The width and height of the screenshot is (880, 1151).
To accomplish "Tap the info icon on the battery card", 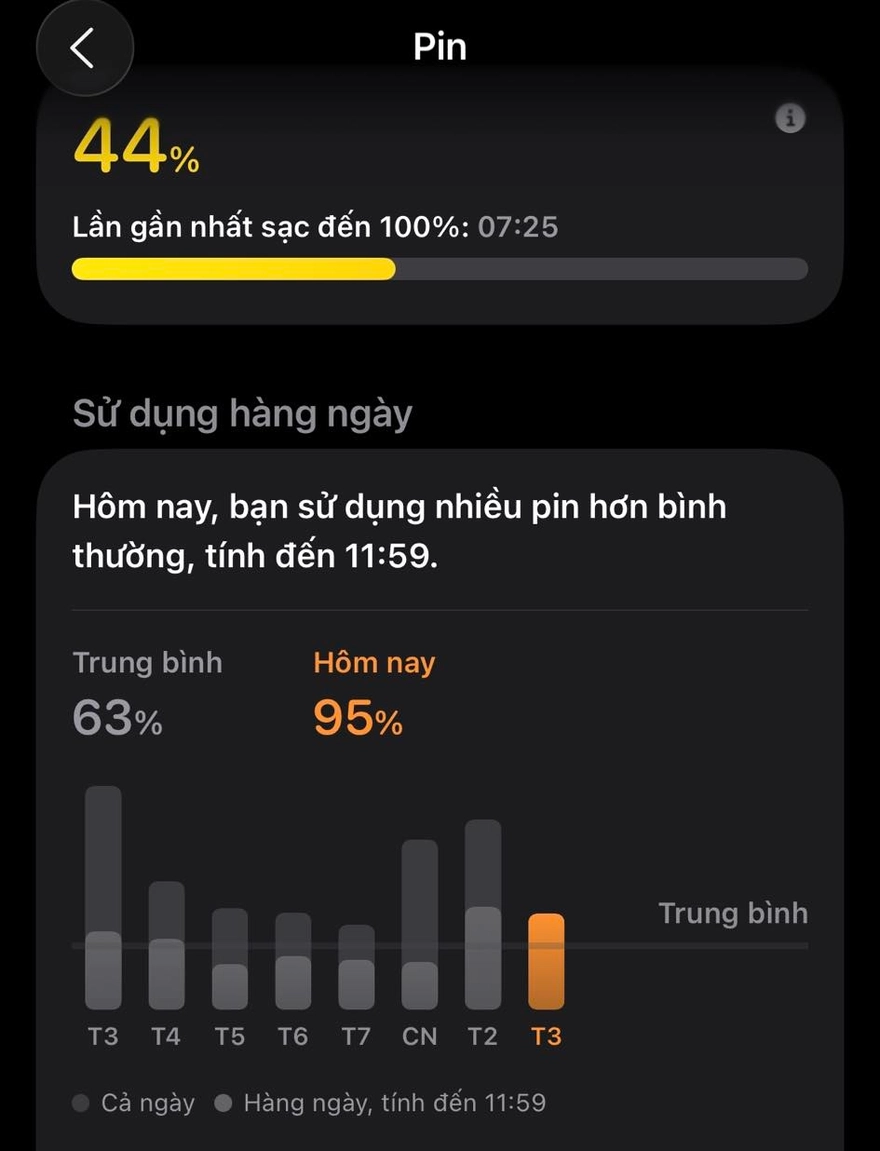I will (x=792, y=118).
